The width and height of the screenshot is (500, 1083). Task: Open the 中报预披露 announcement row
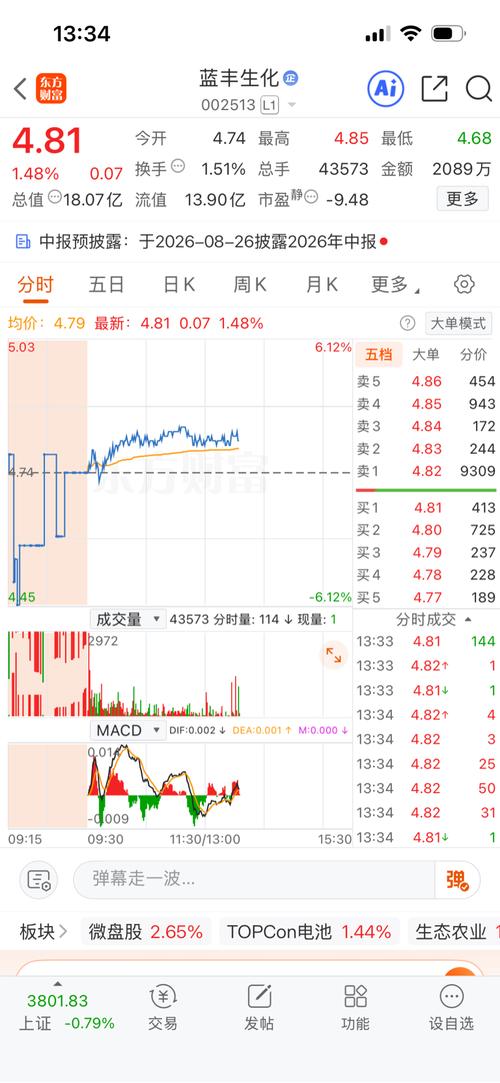click(250, 242)
